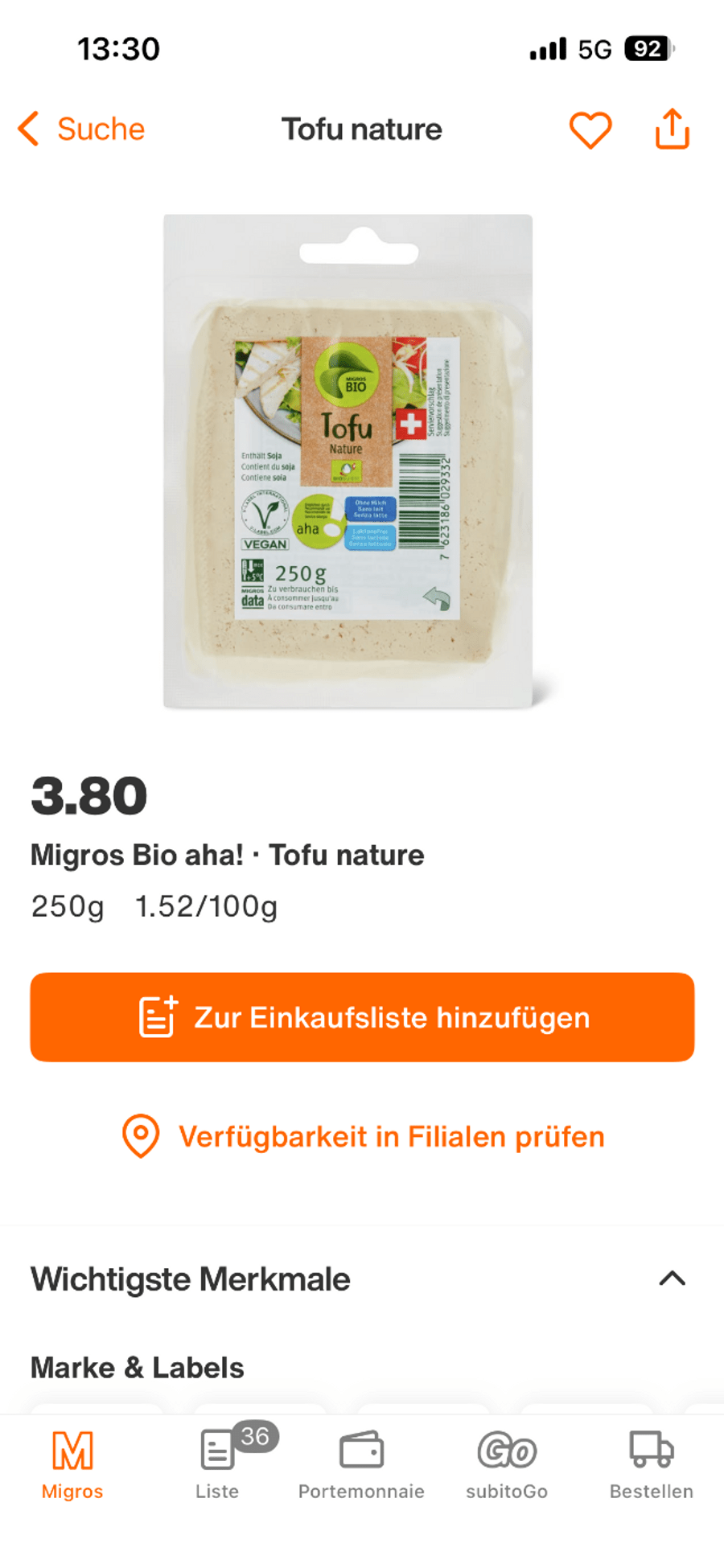The width and height of the screenshot is (724, 1568).
Task: Open Verfügbarkeit in Filialen prüfen
Action: [x=362, y=1136]
